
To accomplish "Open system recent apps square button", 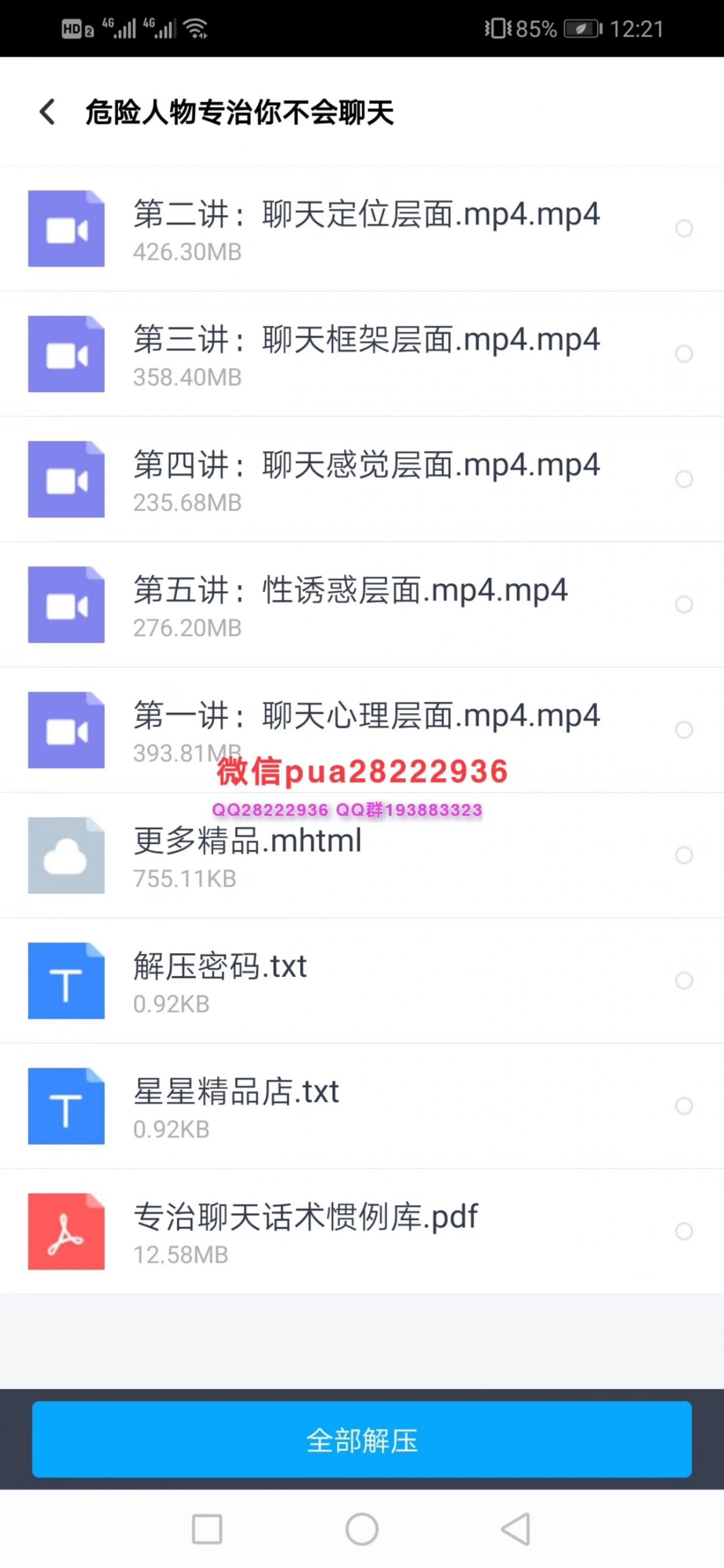I will point(207,1529).
